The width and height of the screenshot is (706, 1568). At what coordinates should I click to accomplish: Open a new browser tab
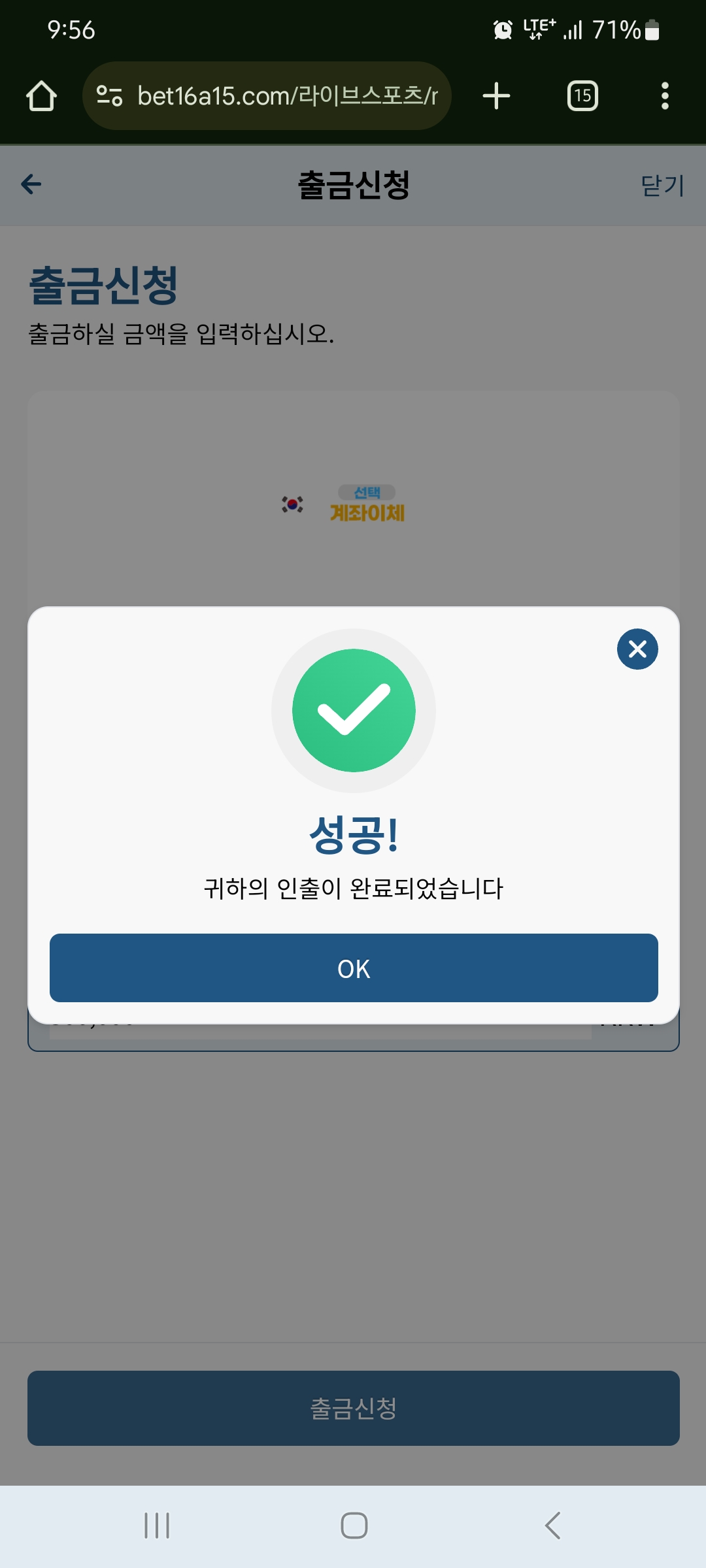pos(496,96)
